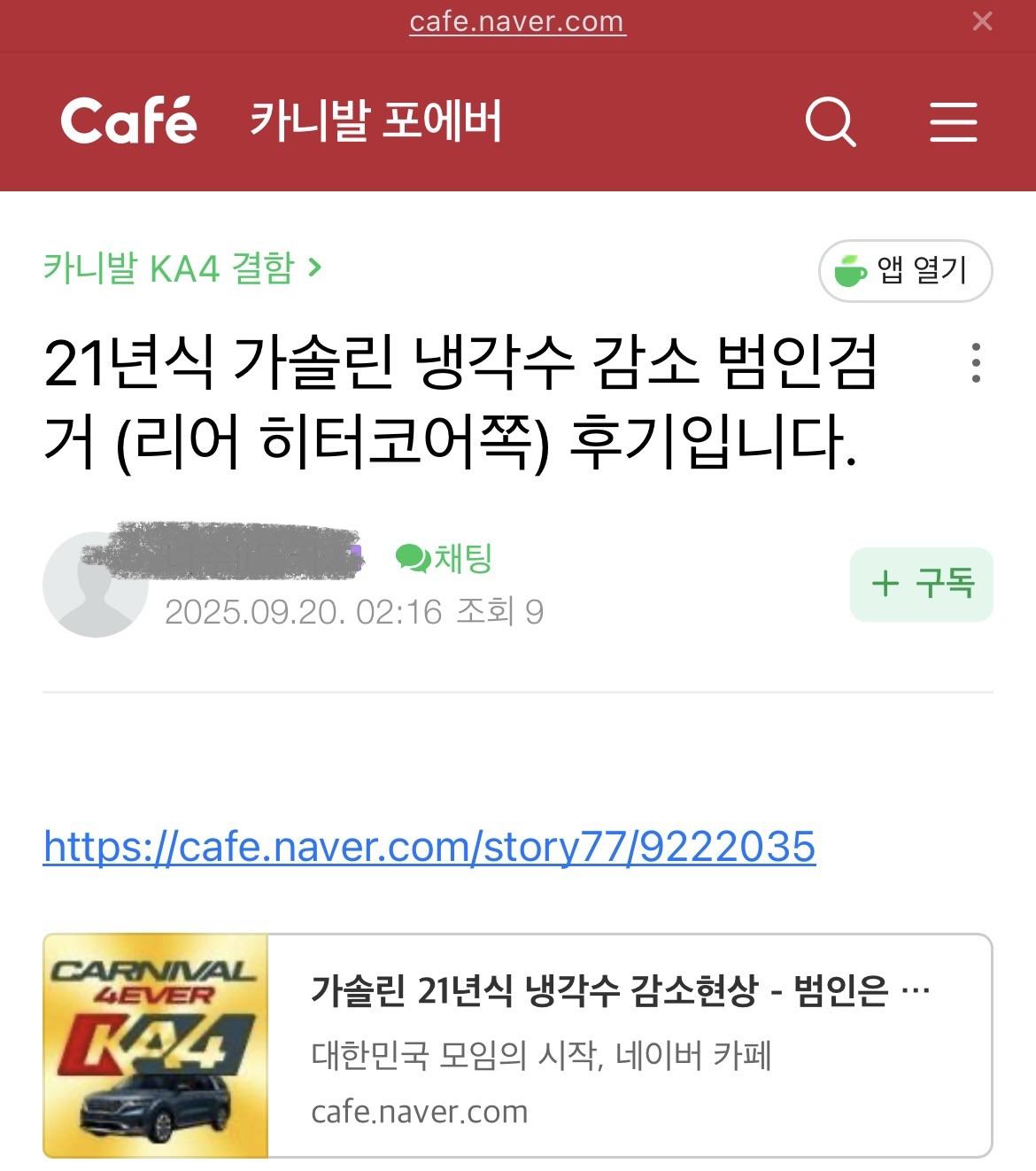
Task: Open the search magnifier icon
Action: click(830, 121)
